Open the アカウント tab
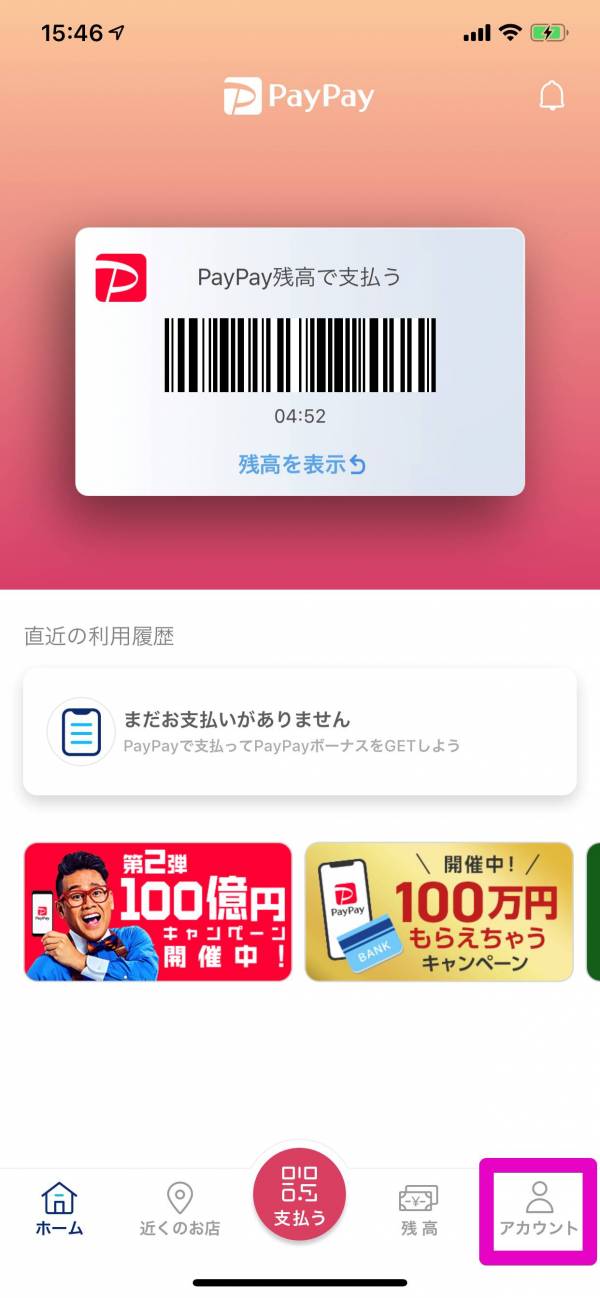Screen dimensions: 600x1298 539,1210
